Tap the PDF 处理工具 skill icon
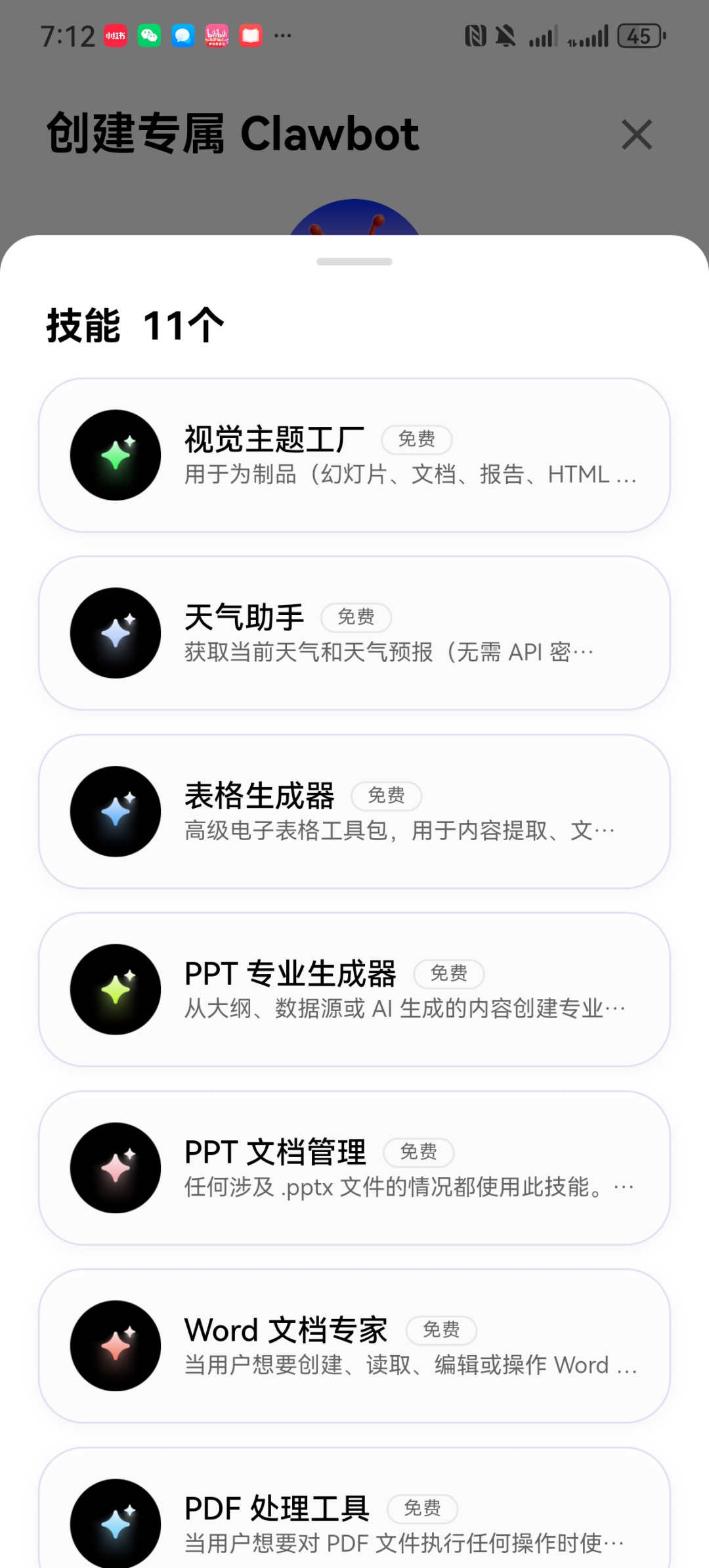 coord(116,1524)
